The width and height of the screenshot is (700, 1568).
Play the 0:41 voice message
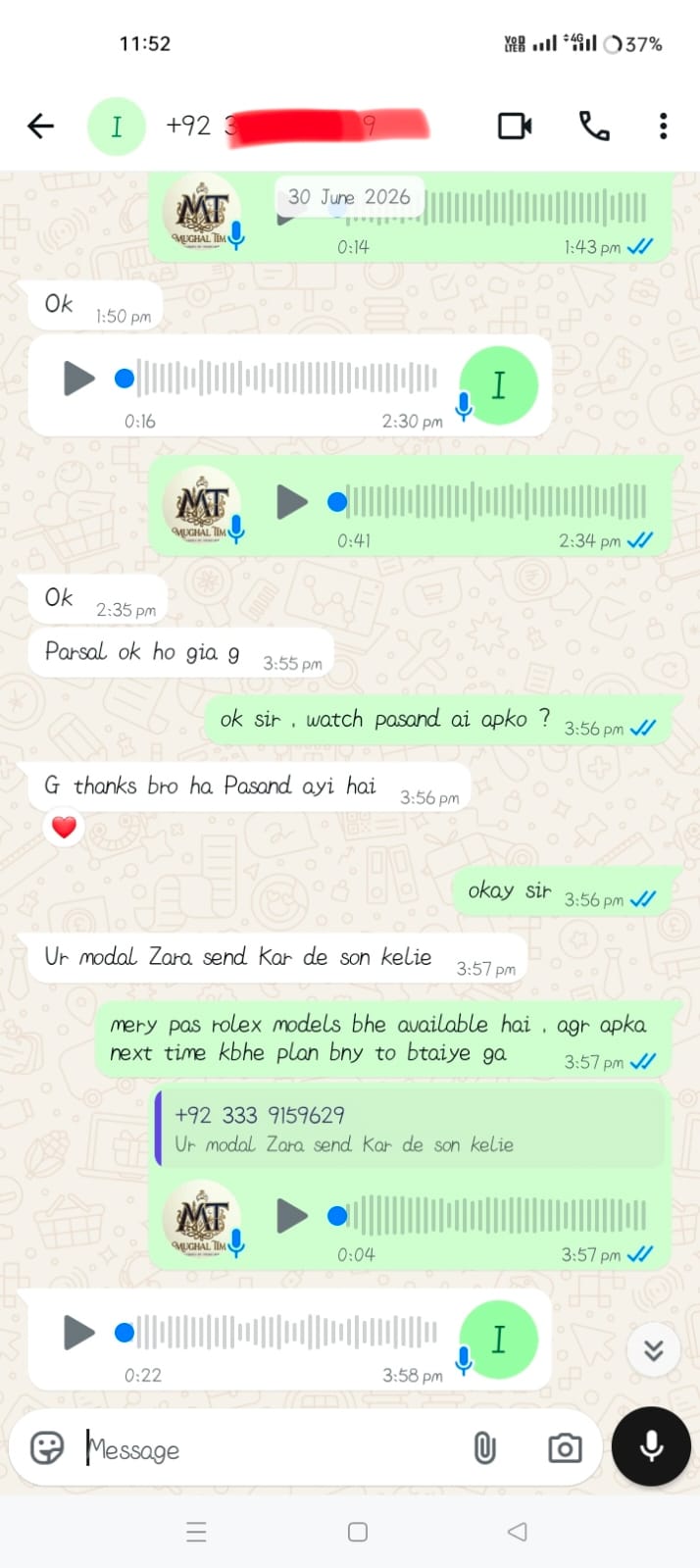click(x=292, y=501)
